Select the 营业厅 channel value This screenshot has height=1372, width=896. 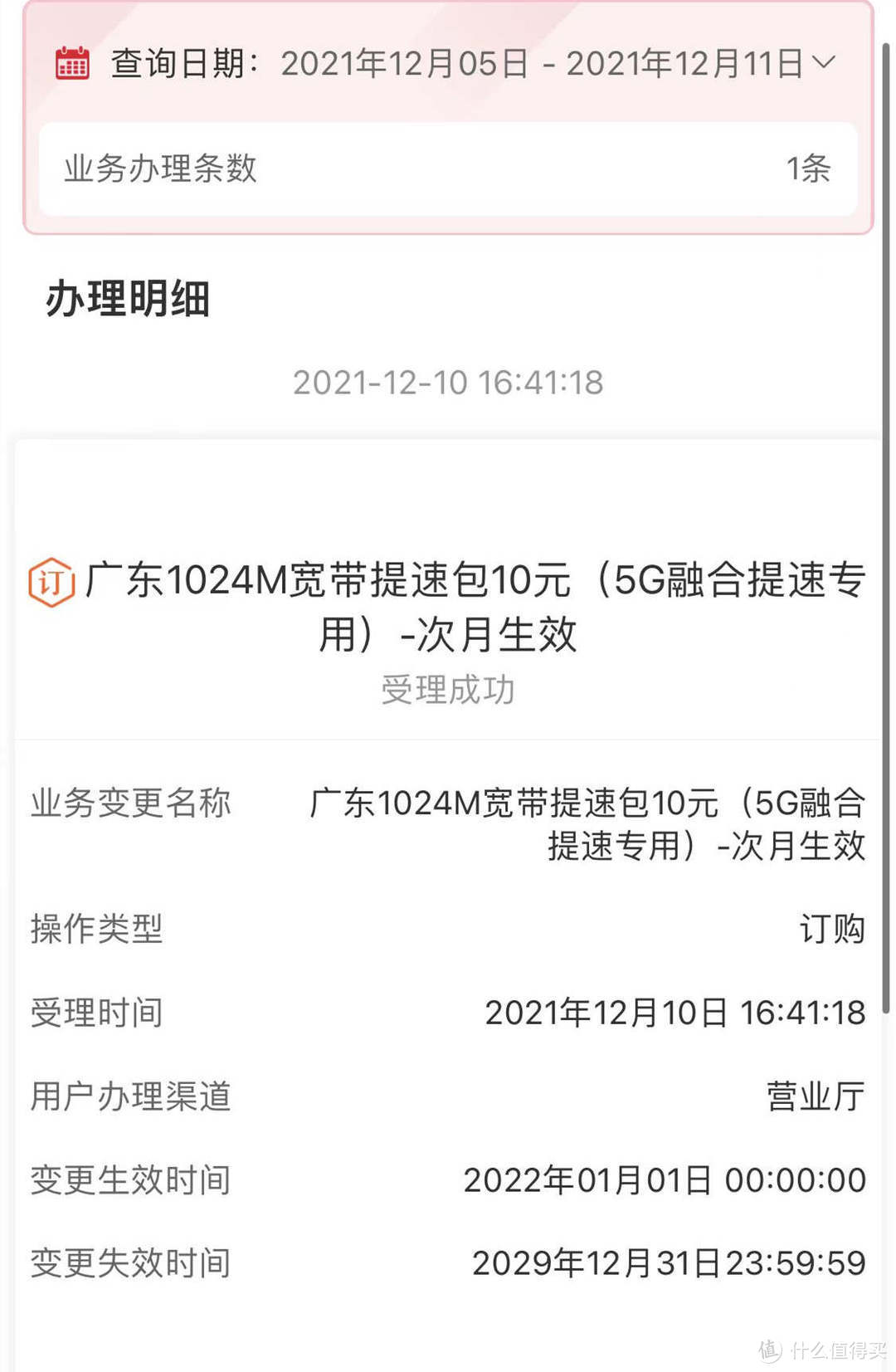pyautogui.click(x=816, y=1096)
